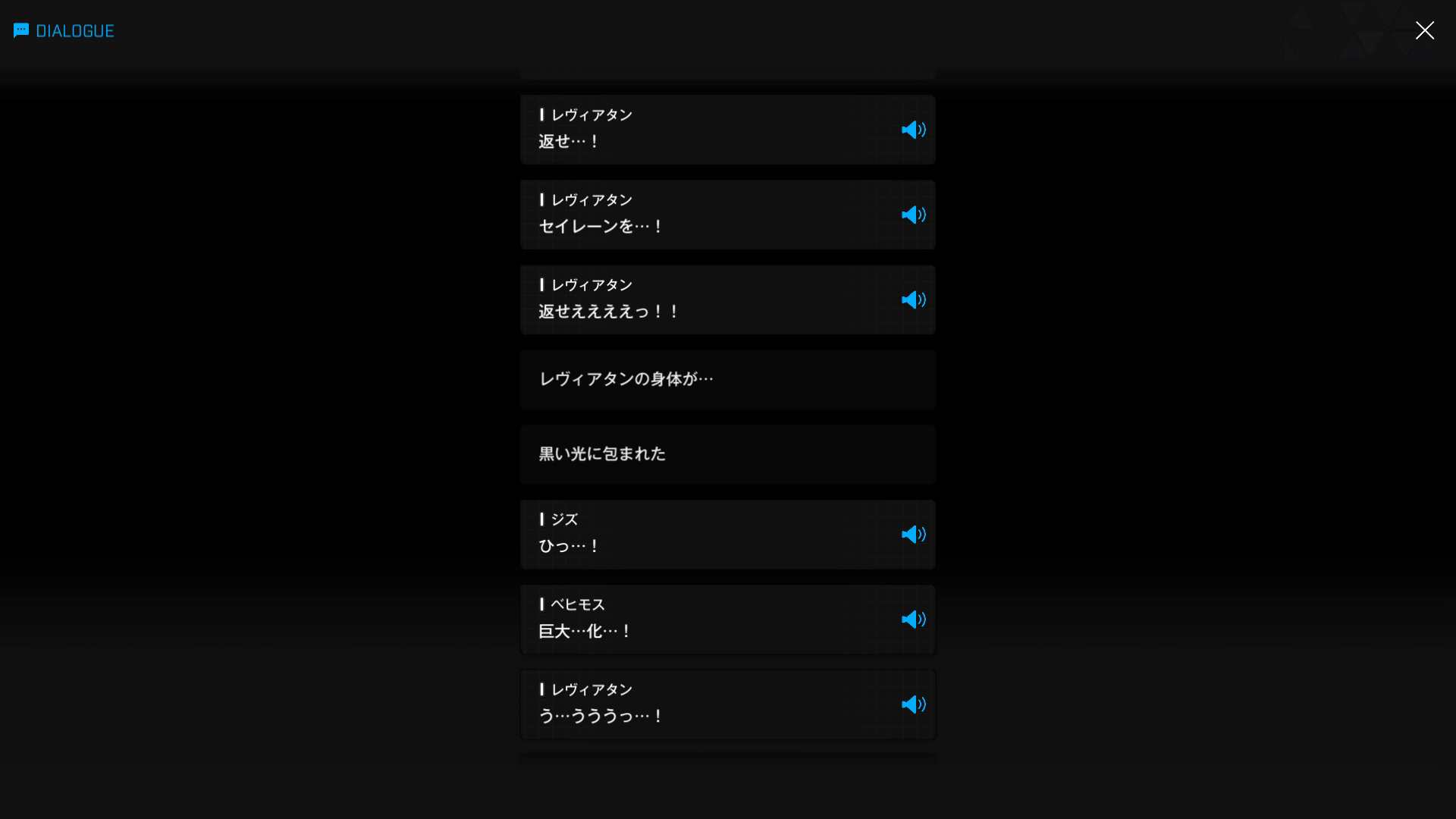Play ベヒモス's 巨大…化…！ voice line
1456x819 pixels.
[x=913, y=620]
